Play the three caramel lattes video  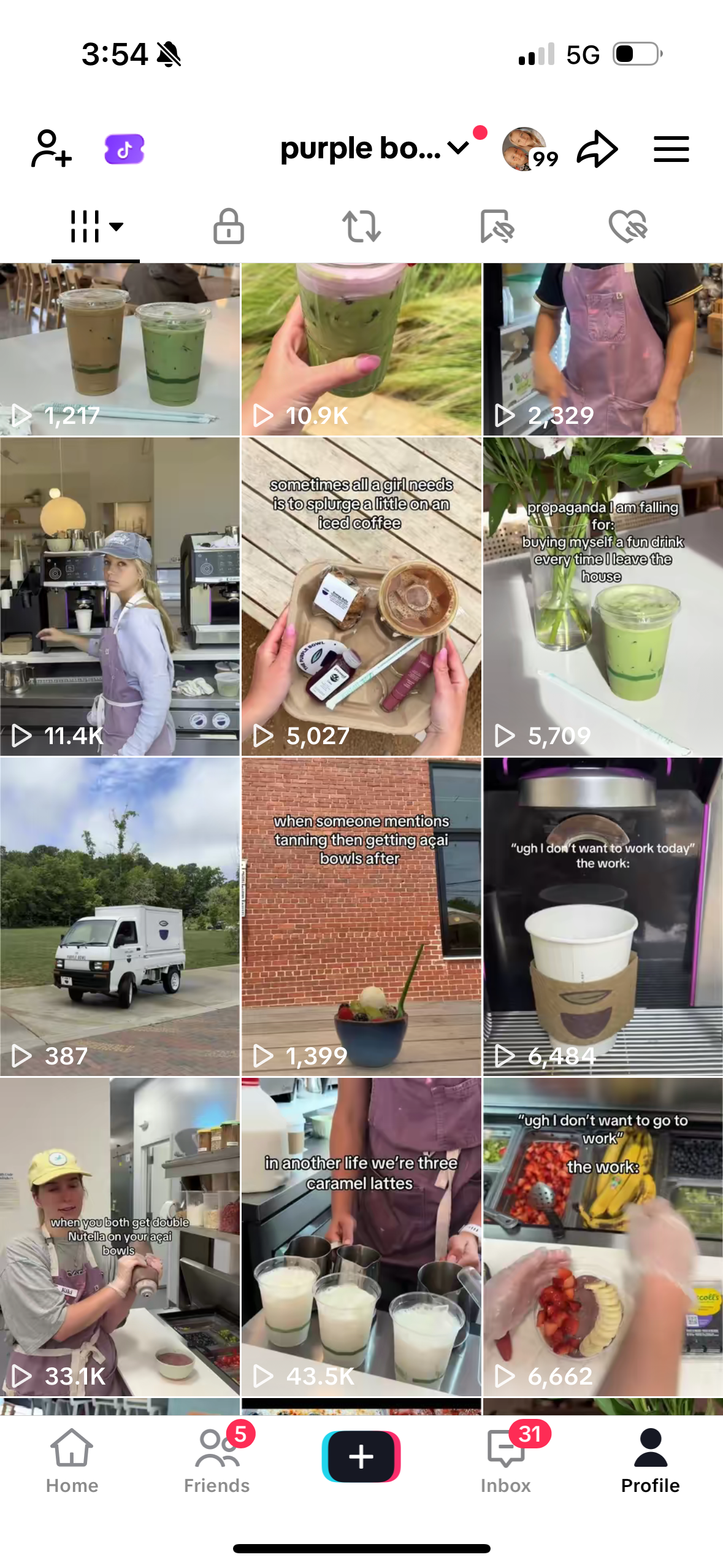pyautogui.click(x=361, y=1237)
